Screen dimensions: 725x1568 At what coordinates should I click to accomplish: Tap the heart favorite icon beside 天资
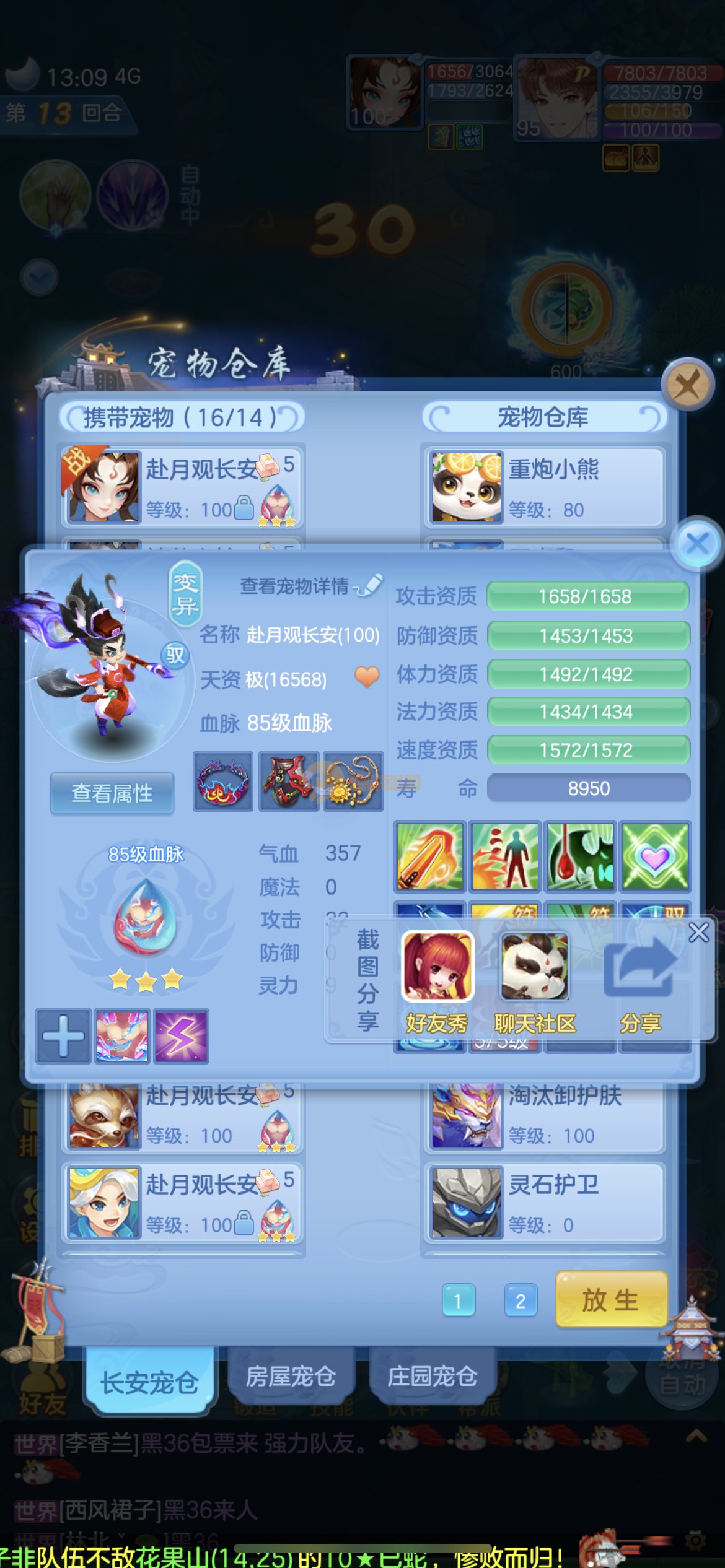click(x=366, y=677)
